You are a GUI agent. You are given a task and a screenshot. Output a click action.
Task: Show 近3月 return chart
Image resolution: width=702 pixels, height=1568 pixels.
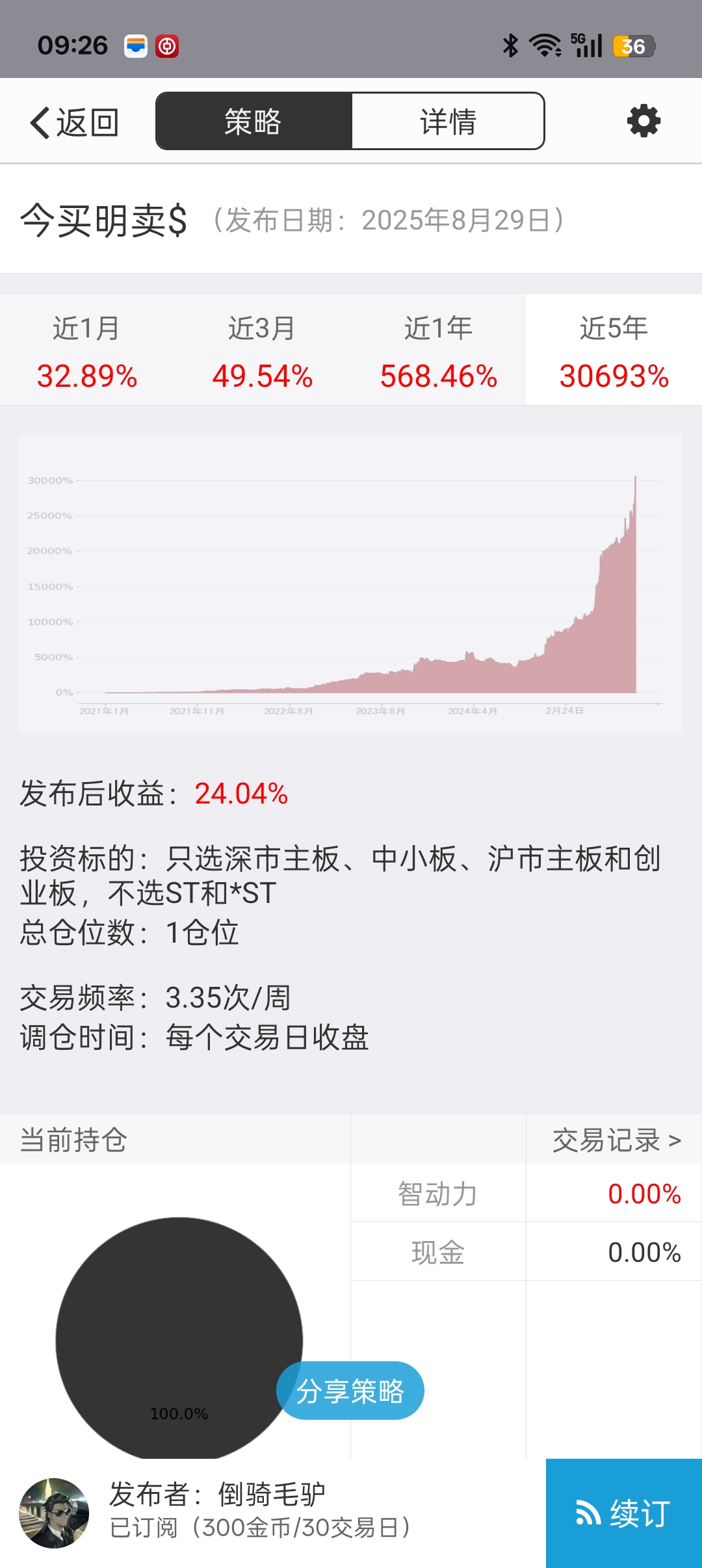[x=263, y=351]
